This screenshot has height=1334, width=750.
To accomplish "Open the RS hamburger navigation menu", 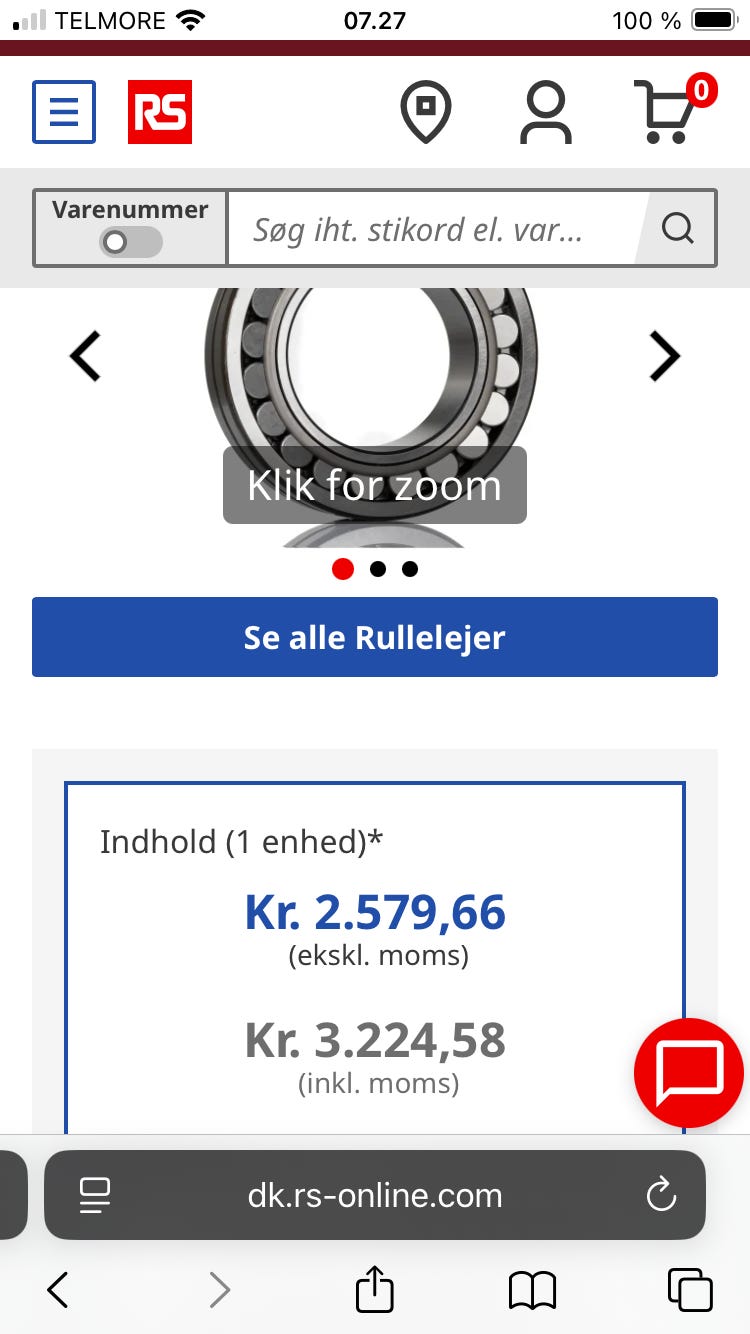I will (x=63, y=111).
